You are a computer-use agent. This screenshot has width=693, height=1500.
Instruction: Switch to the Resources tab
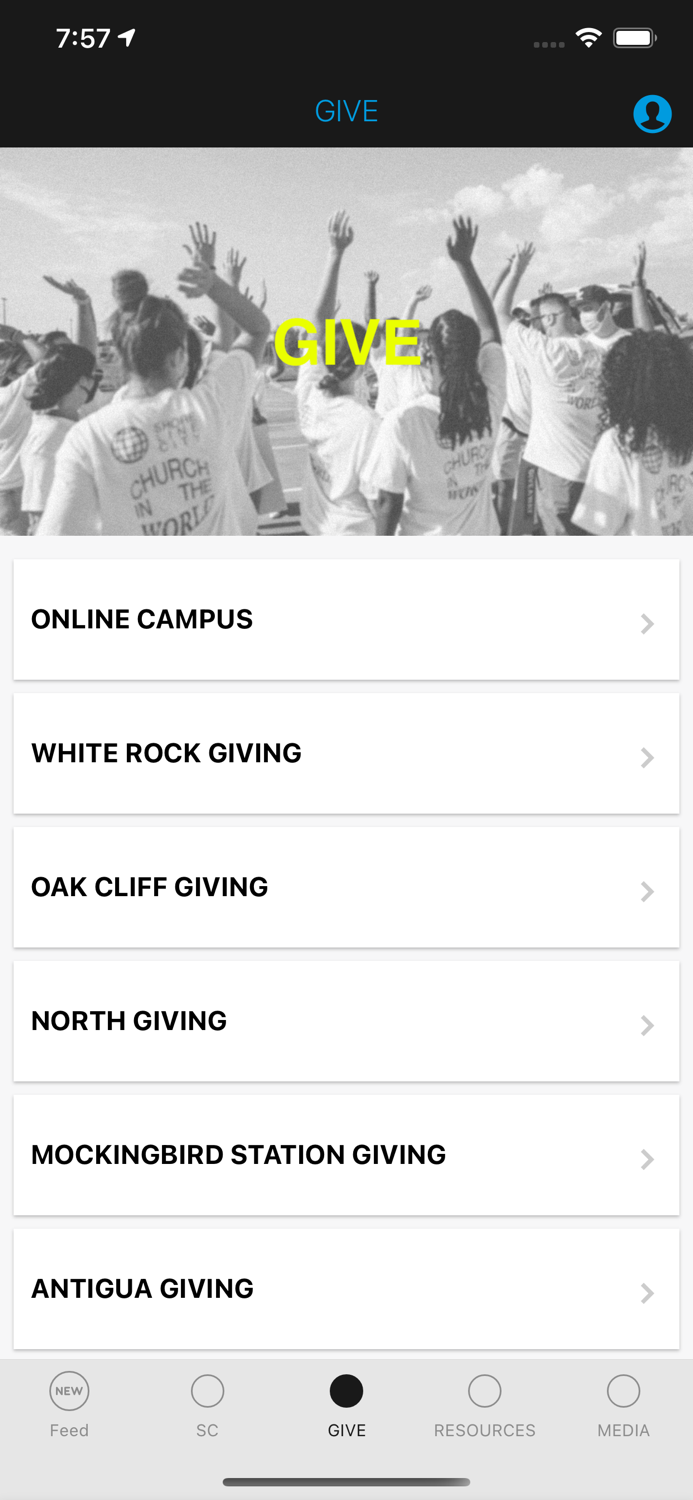tap(485, 1405)
